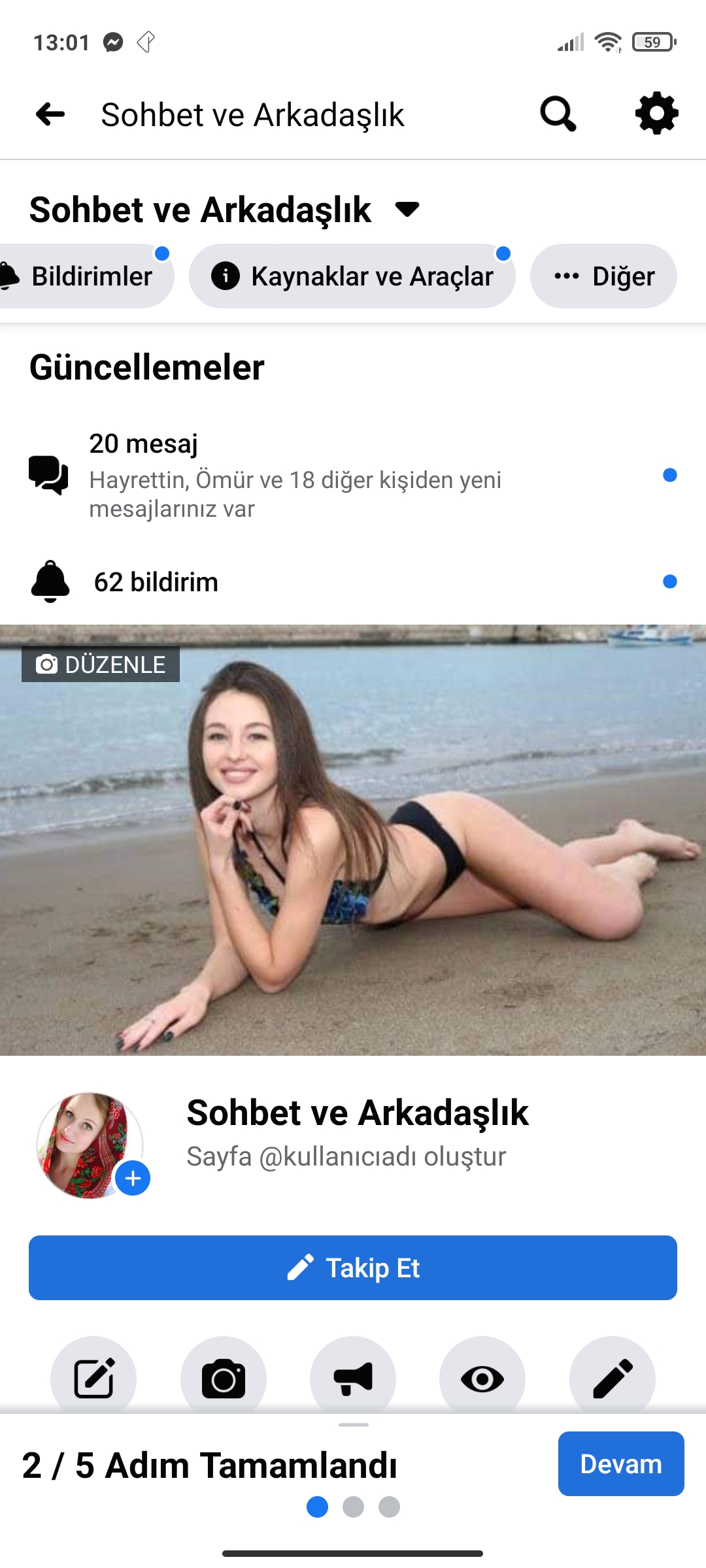Tap DÜZENLE on the cover photo

pyautogui.click(x=101, y=664)
